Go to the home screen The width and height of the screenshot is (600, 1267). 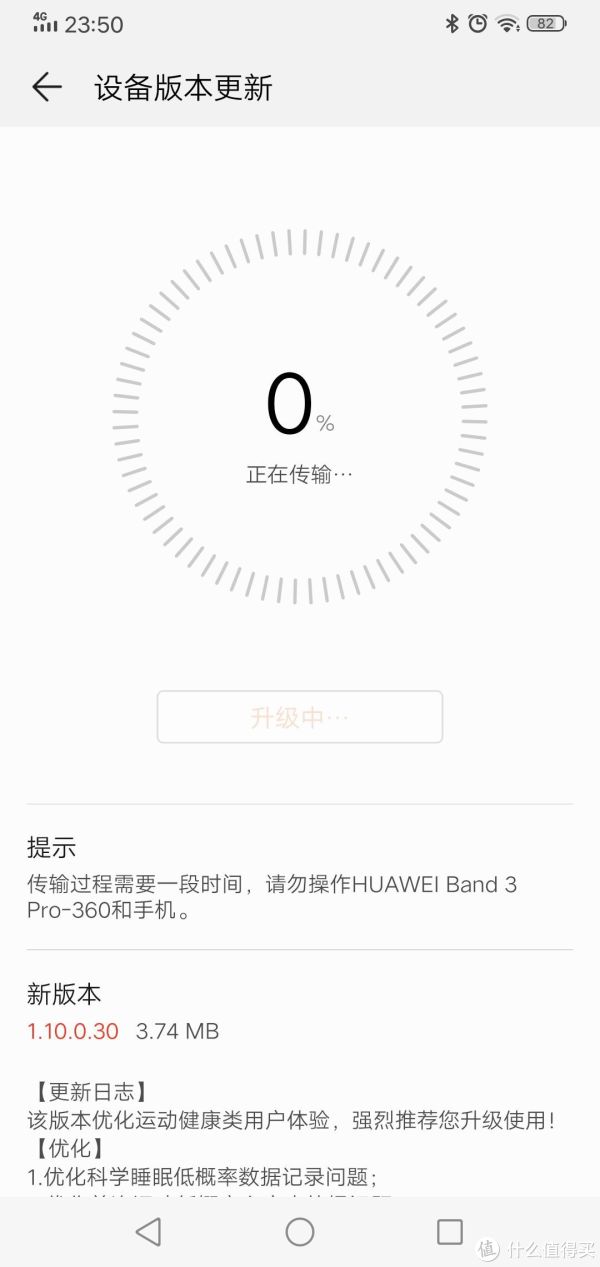click(300, 1231)
